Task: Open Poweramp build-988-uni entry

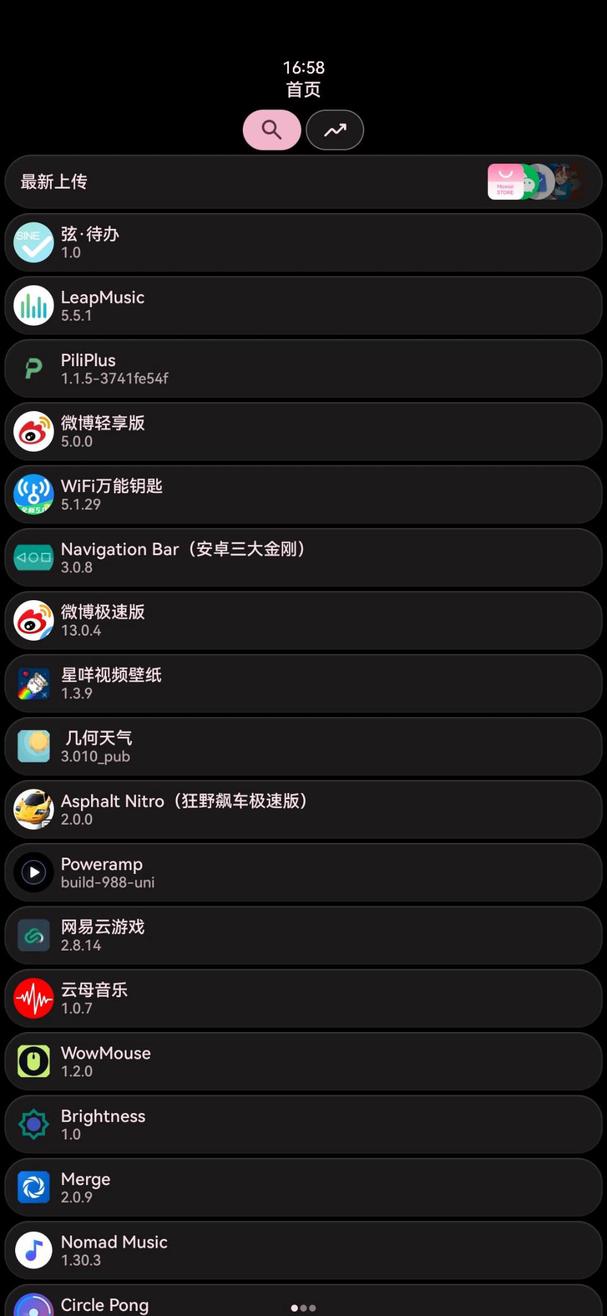Action: 303,873
